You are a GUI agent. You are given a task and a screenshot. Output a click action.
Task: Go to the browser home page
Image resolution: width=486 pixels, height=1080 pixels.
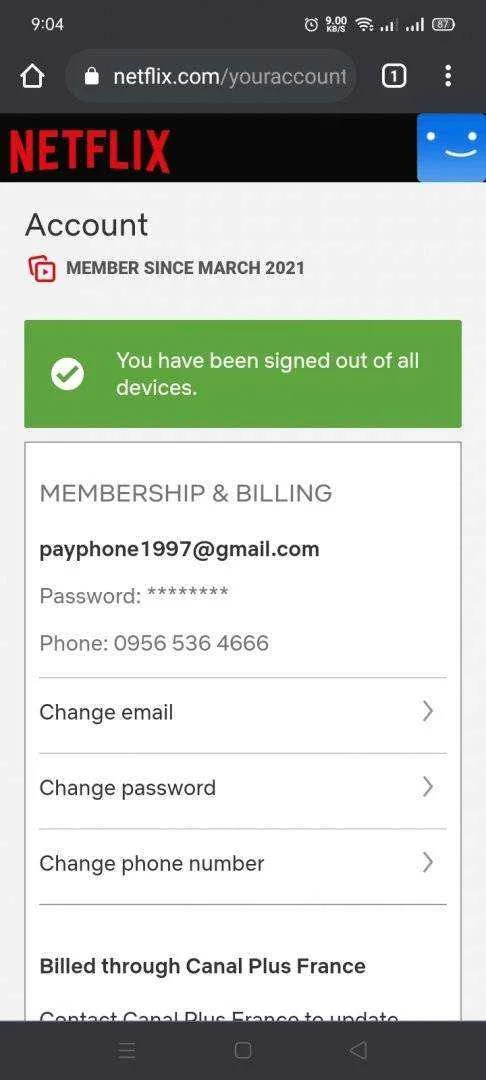(32, 76)
